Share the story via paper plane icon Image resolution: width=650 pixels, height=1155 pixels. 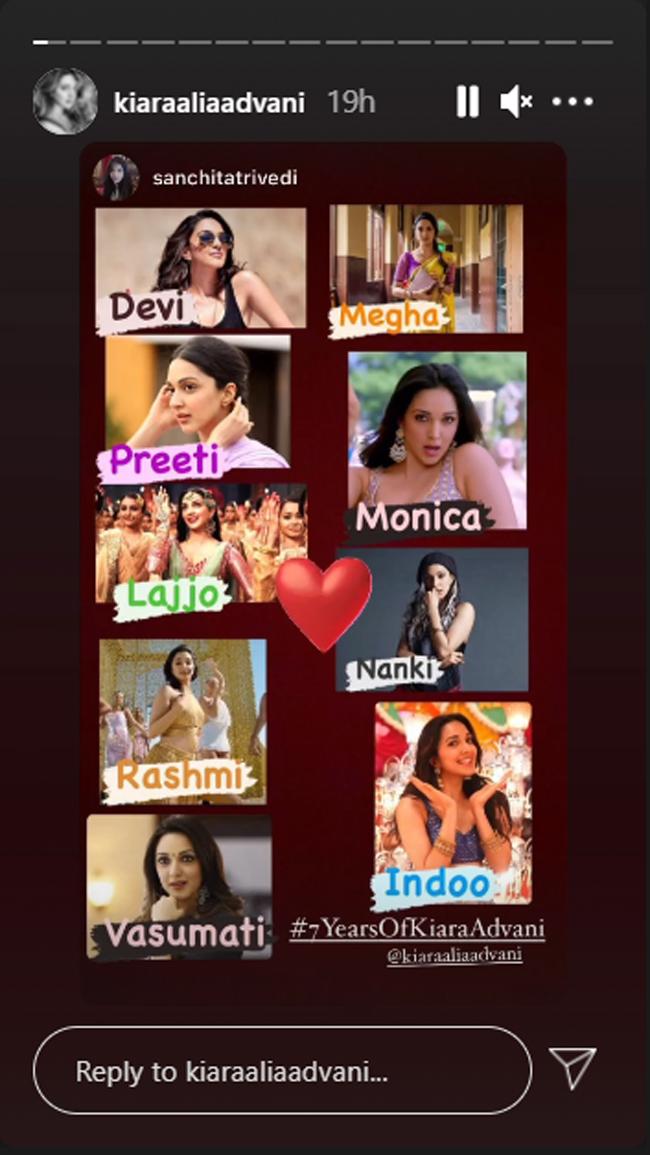[573, 1069]
